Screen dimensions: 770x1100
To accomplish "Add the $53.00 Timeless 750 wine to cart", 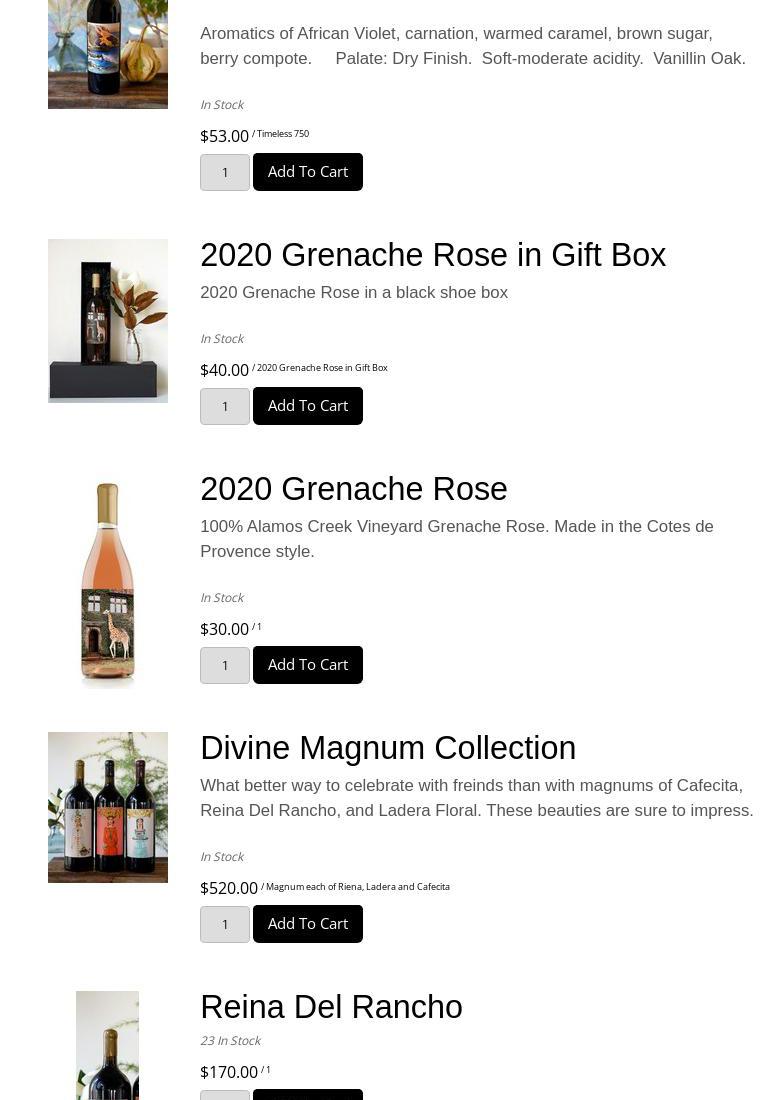I will click(307, 172).
